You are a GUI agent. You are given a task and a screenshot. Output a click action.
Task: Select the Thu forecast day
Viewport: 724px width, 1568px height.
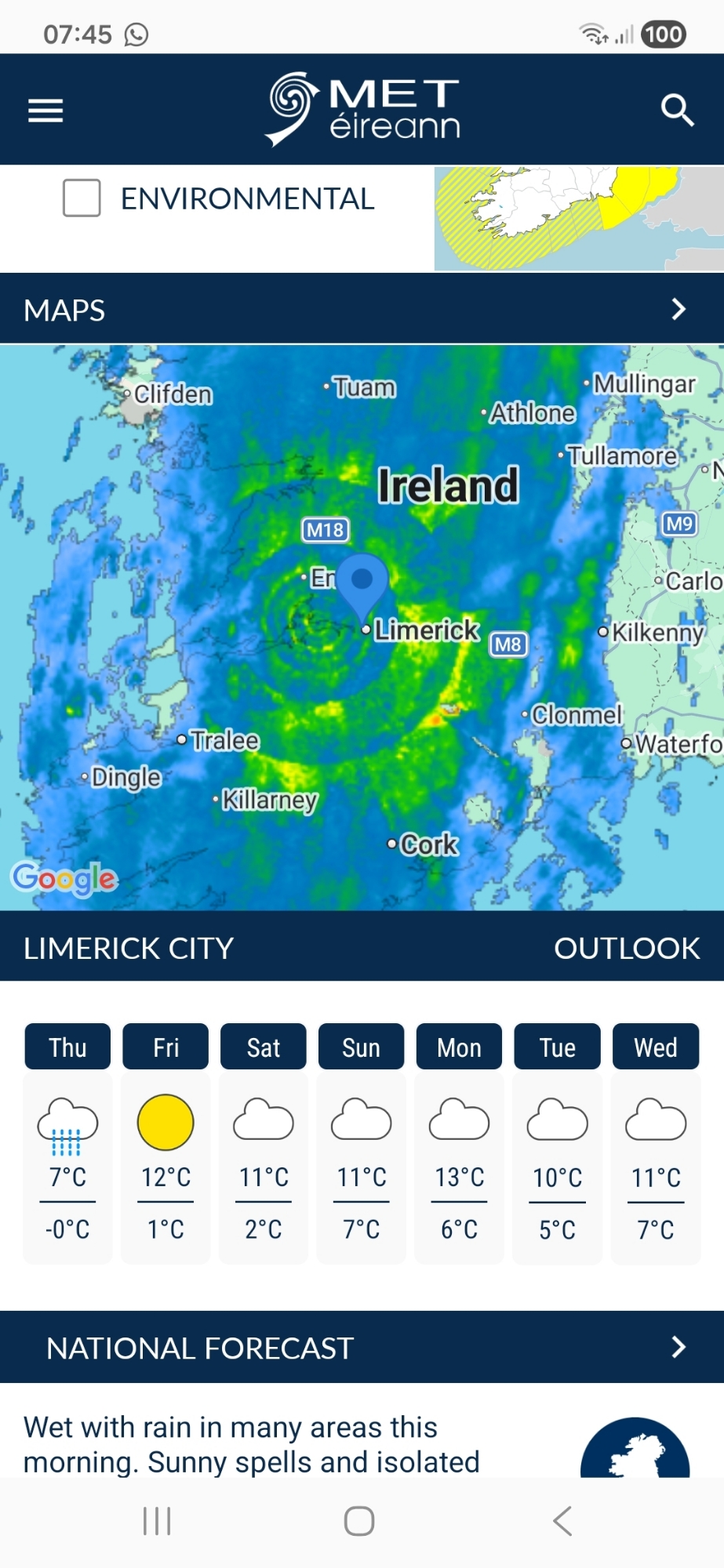click(x=67, y=1047)
